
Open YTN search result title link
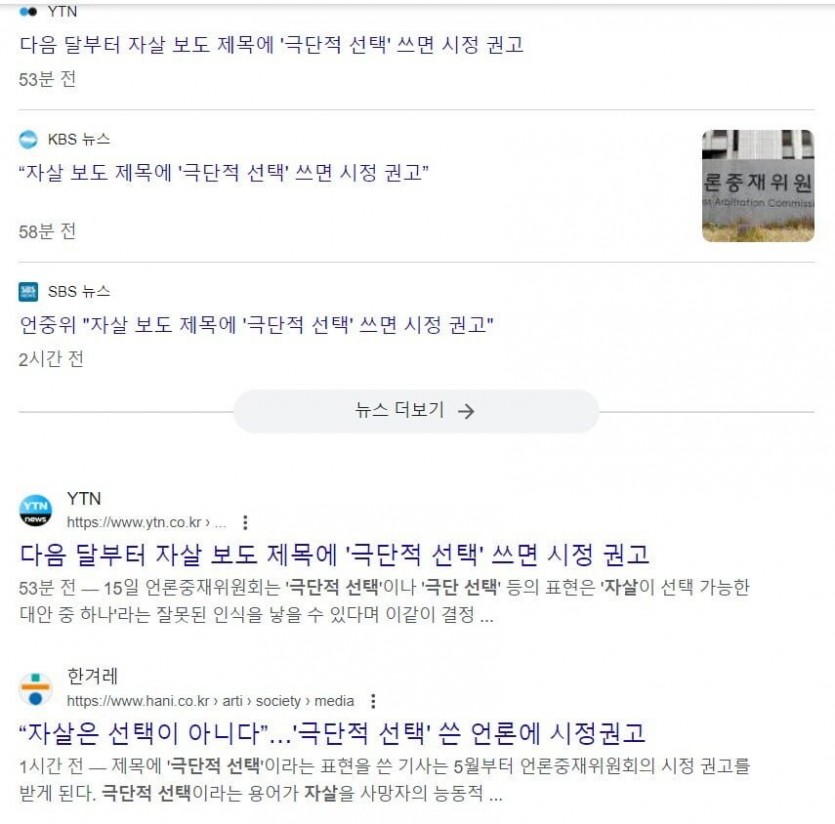click(334, 554)
